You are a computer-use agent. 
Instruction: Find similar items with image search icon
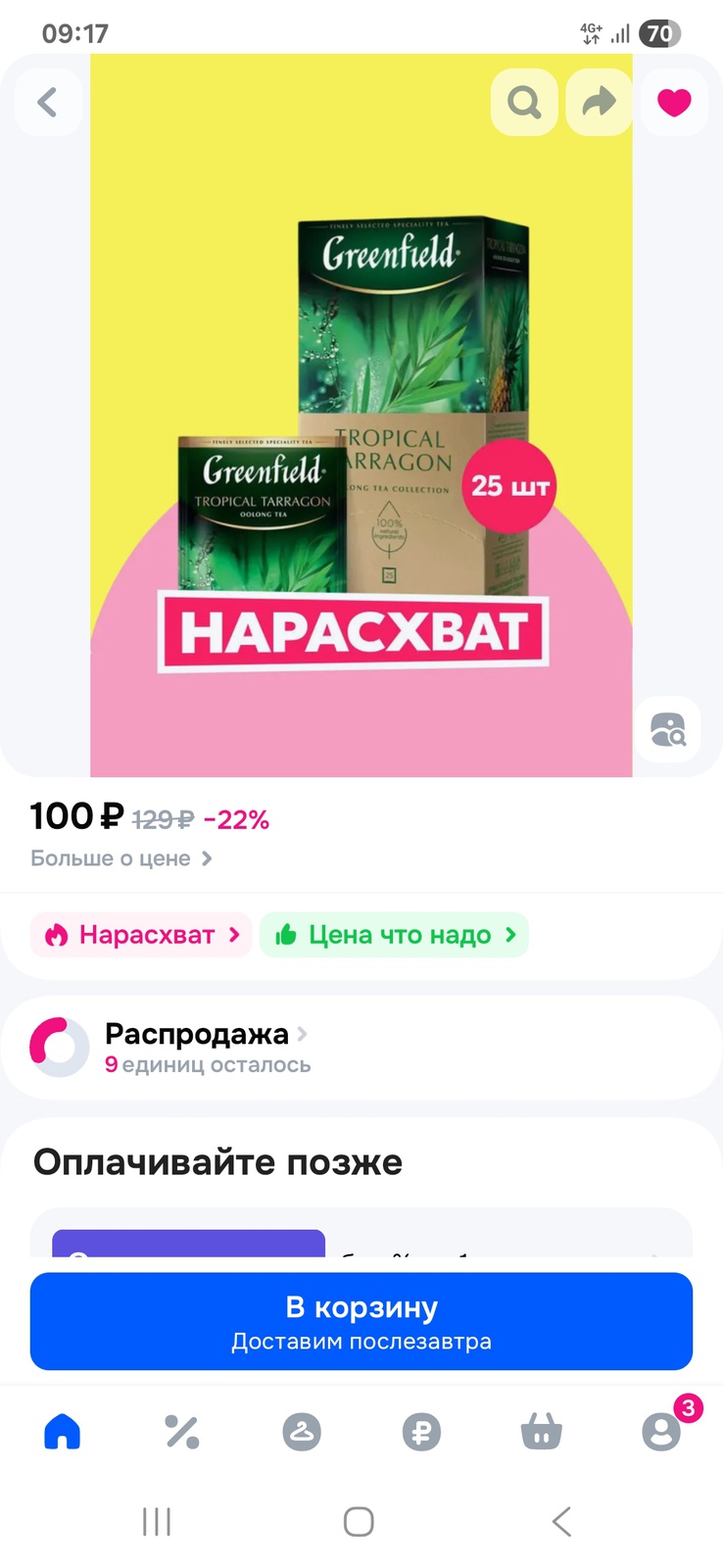667,729
